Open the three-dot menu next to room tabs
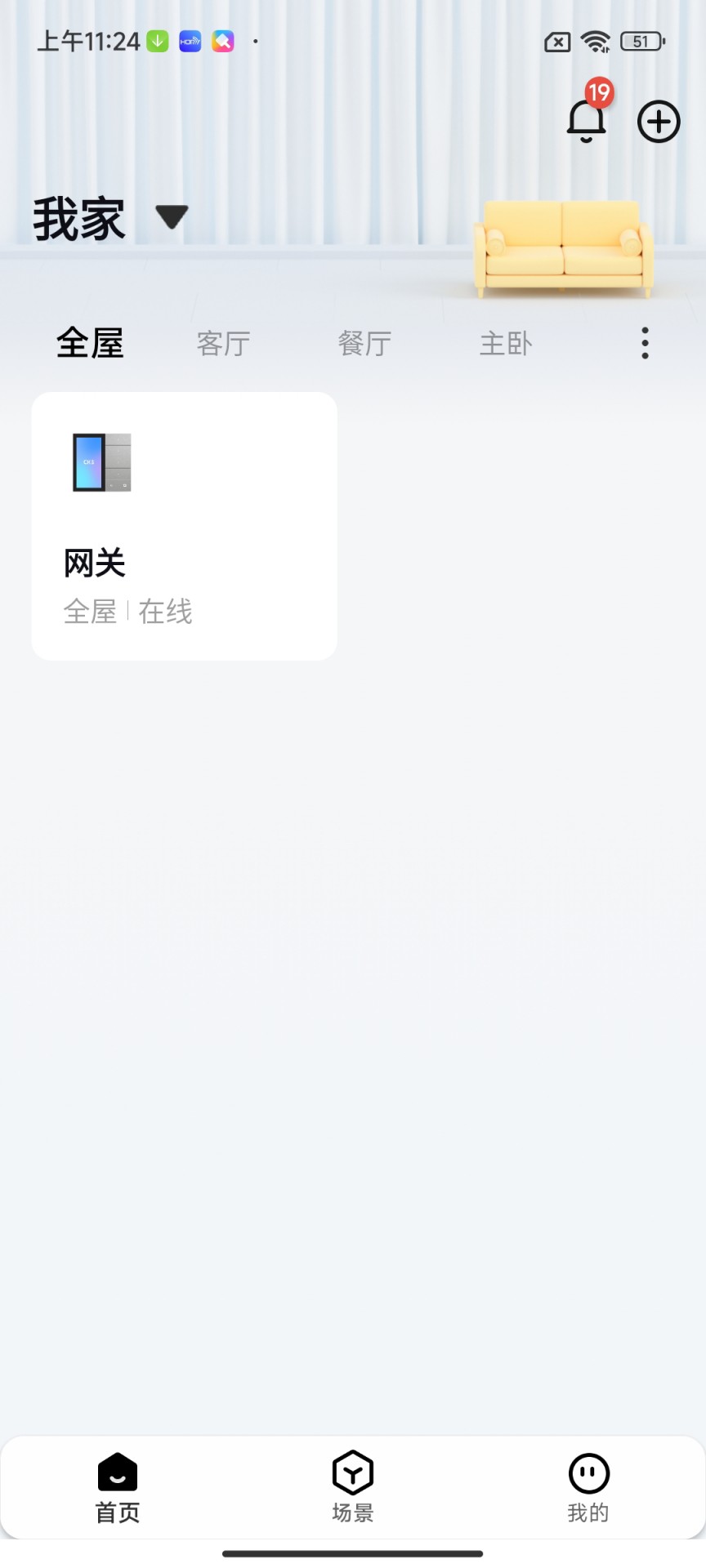 click(645, 344)
